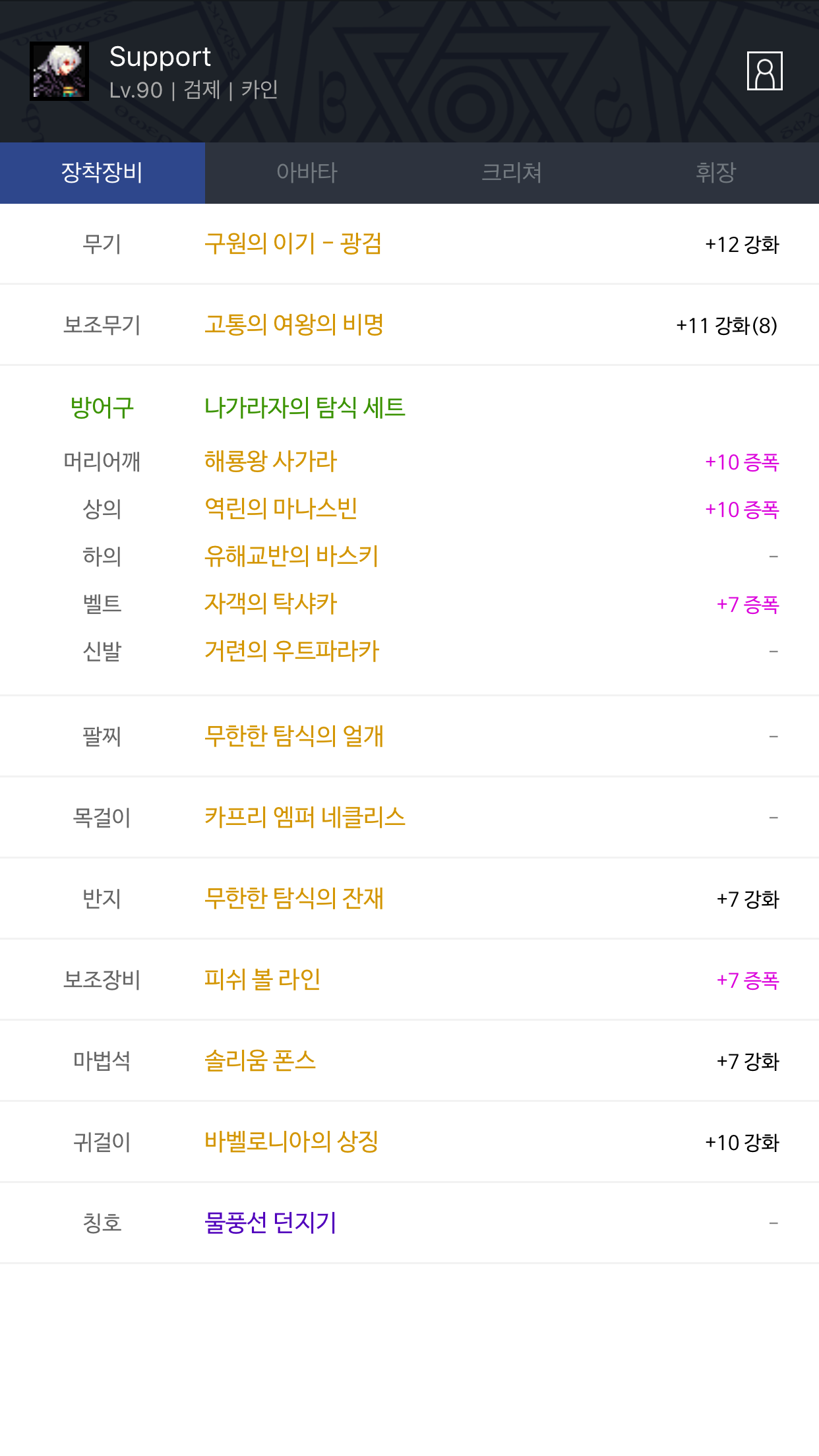Open shoulder item 해룡왕 사가라
The width and height of the screenshot is (819, 1456).
point(270,462)
